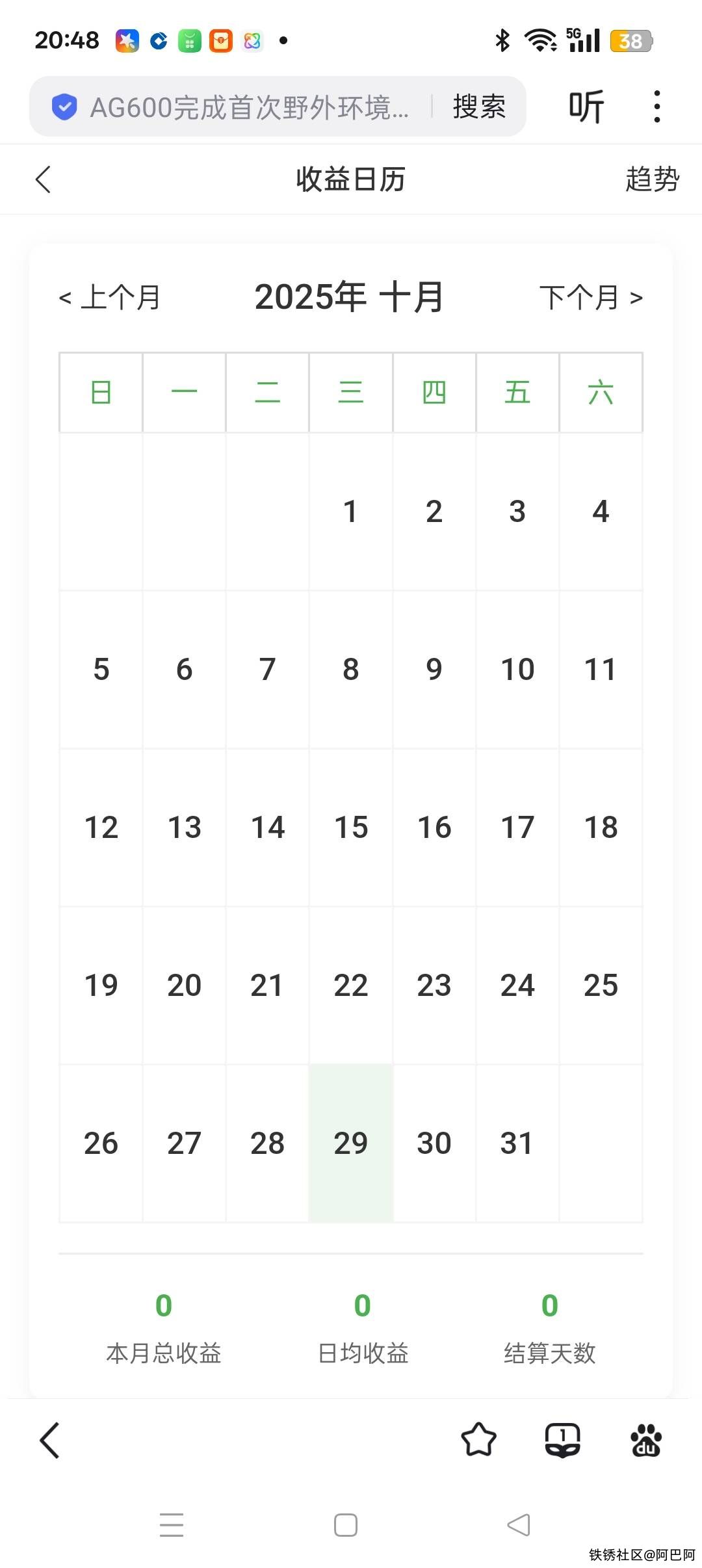Select October 29 in calendar
The width and height of the screenshot is (702, 1568).
(350, 1143)
